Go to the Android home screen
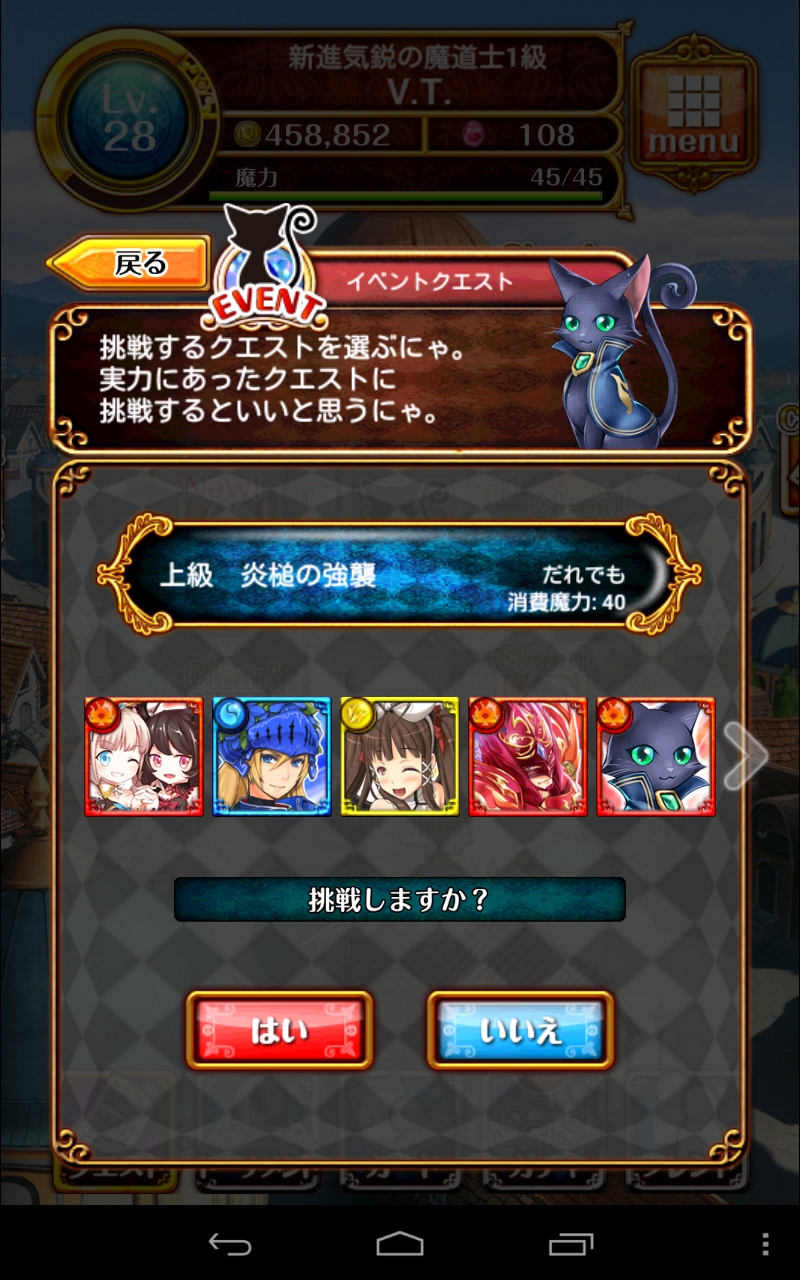Screen dimensions: 800x1280 click(400, 1244)
